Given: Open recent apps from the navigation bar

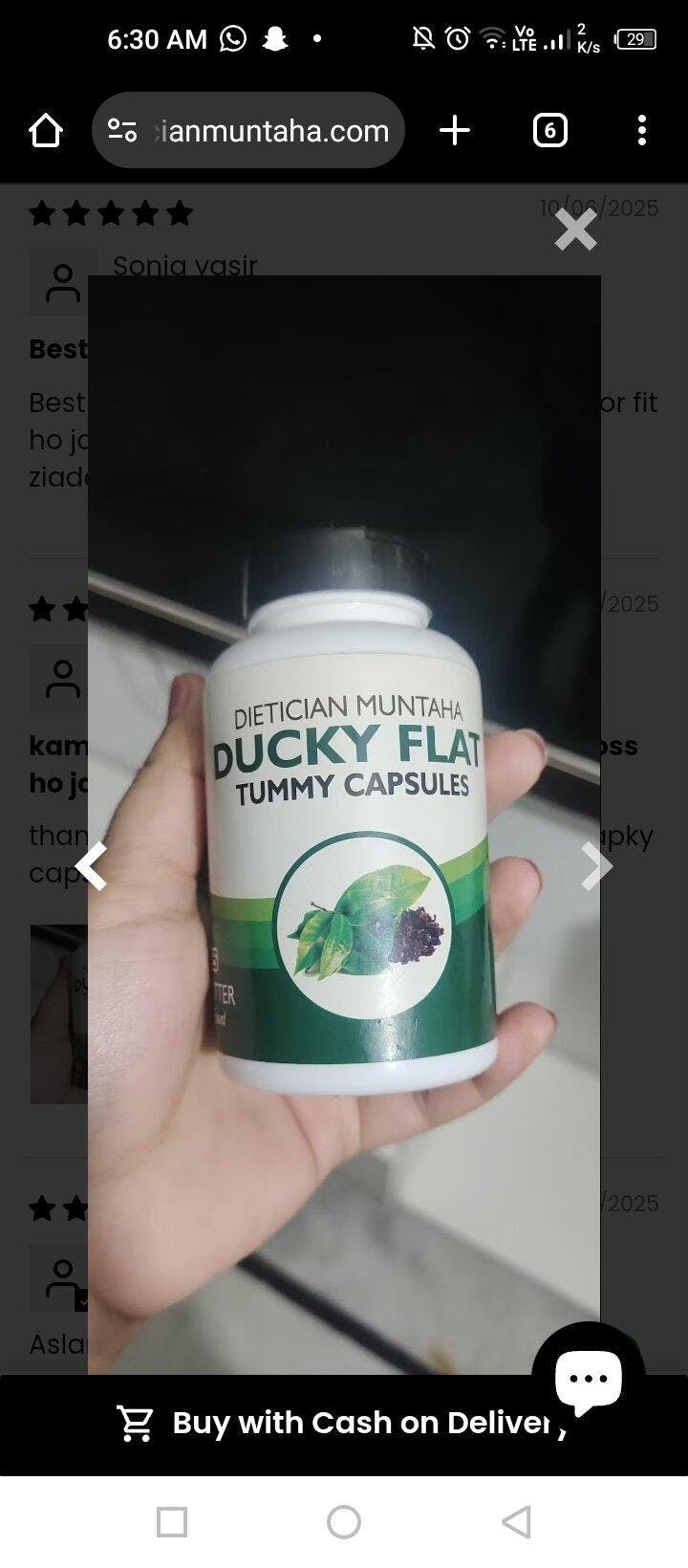Looking at the screenshot, I should (x=172, y=1522).
